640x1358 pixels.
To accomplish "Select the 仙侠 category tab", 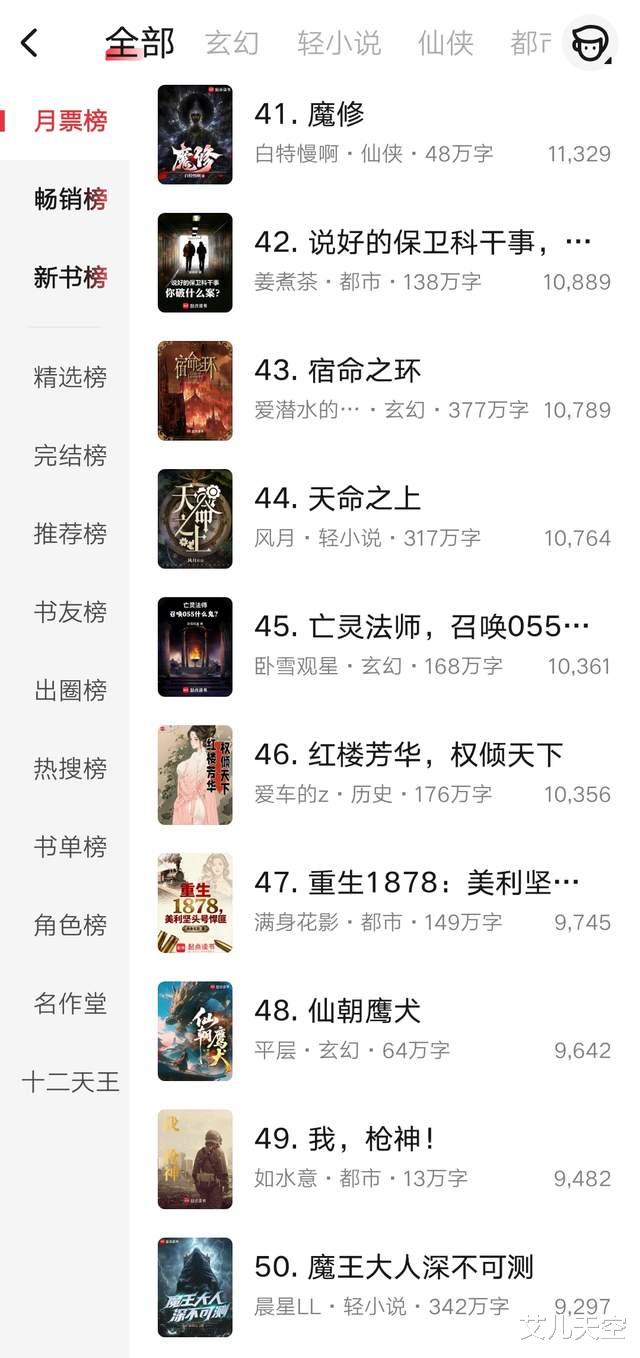I will click(x=445, y=43).
